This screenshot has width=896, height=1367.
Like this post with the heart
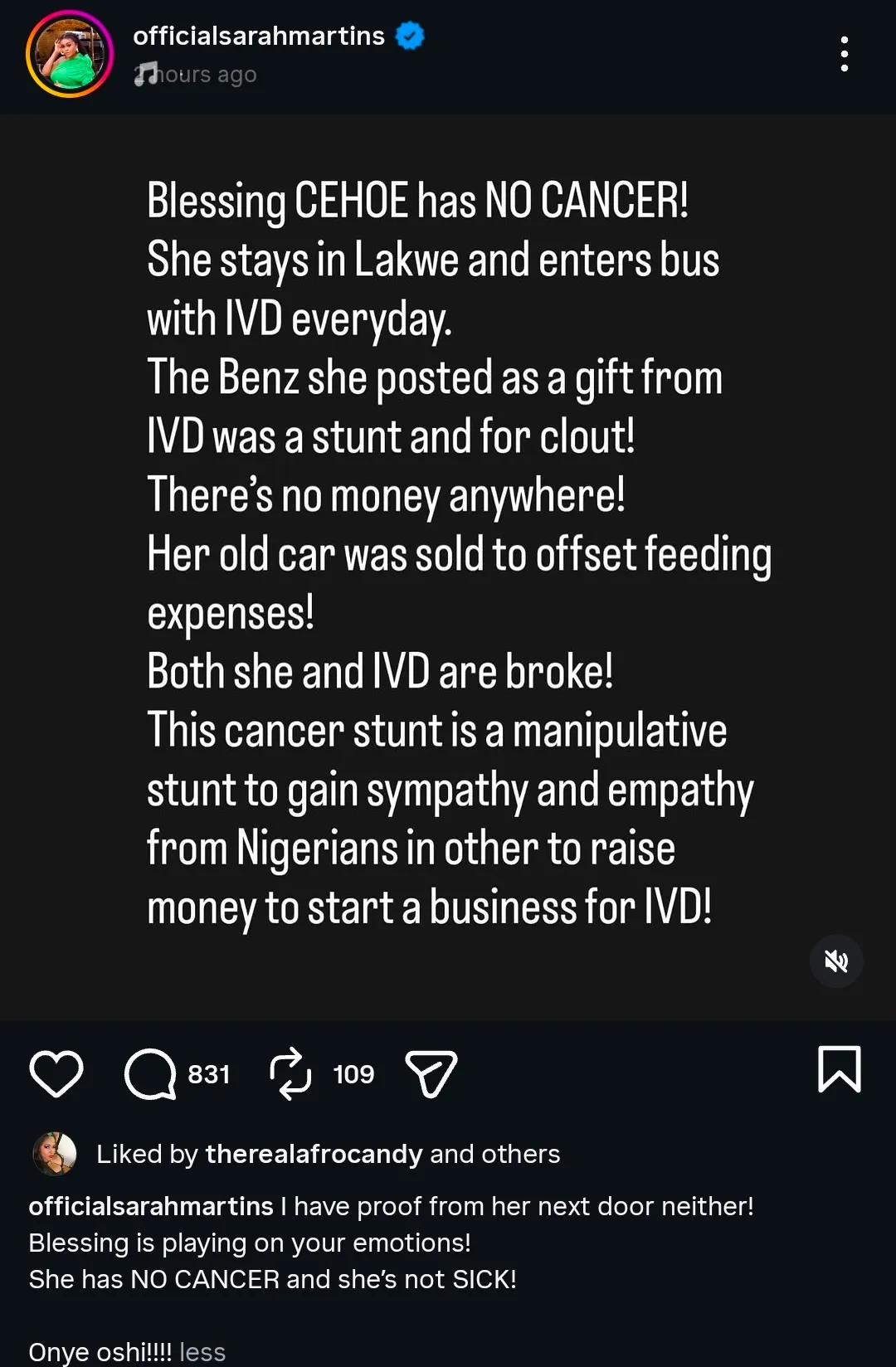[x=56, y=1073]
